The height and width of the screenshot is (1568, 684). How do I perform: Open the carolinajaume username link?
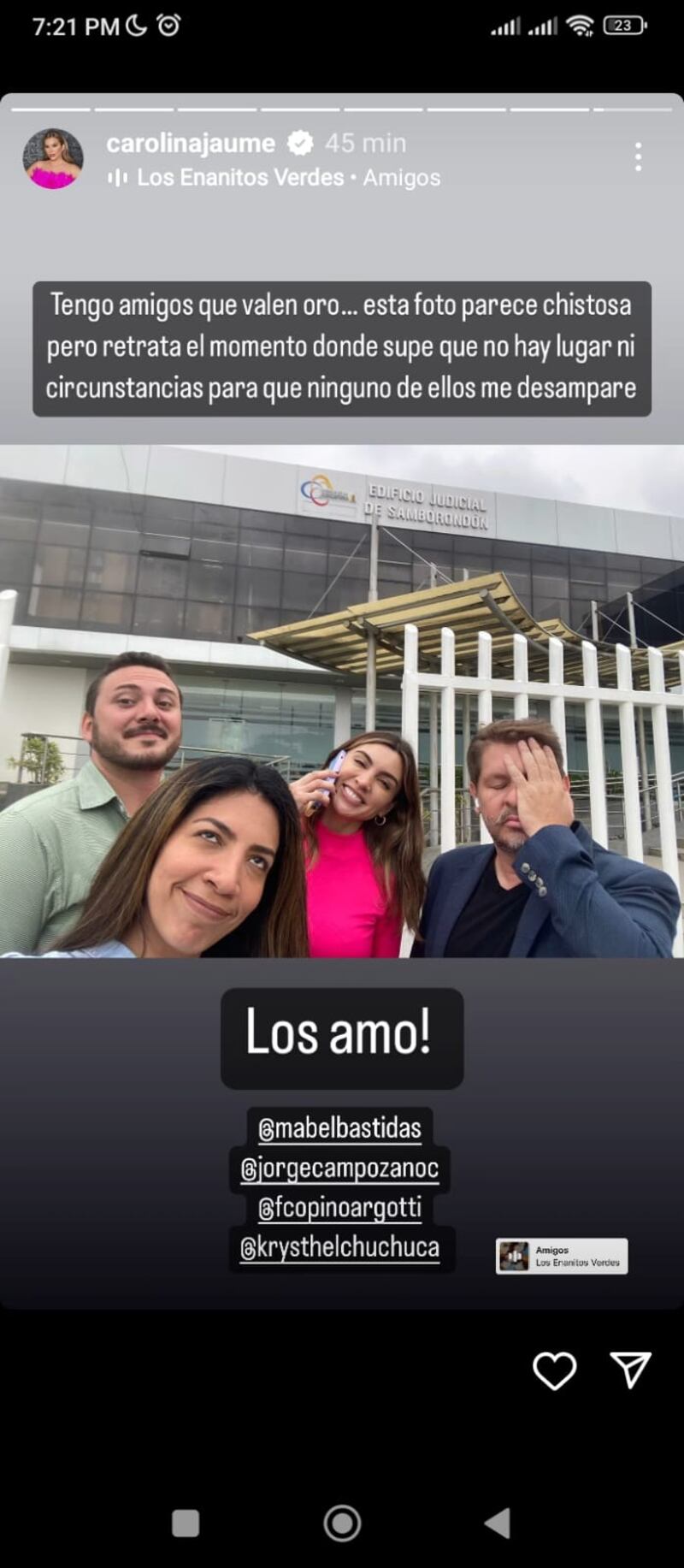(191, 143)
